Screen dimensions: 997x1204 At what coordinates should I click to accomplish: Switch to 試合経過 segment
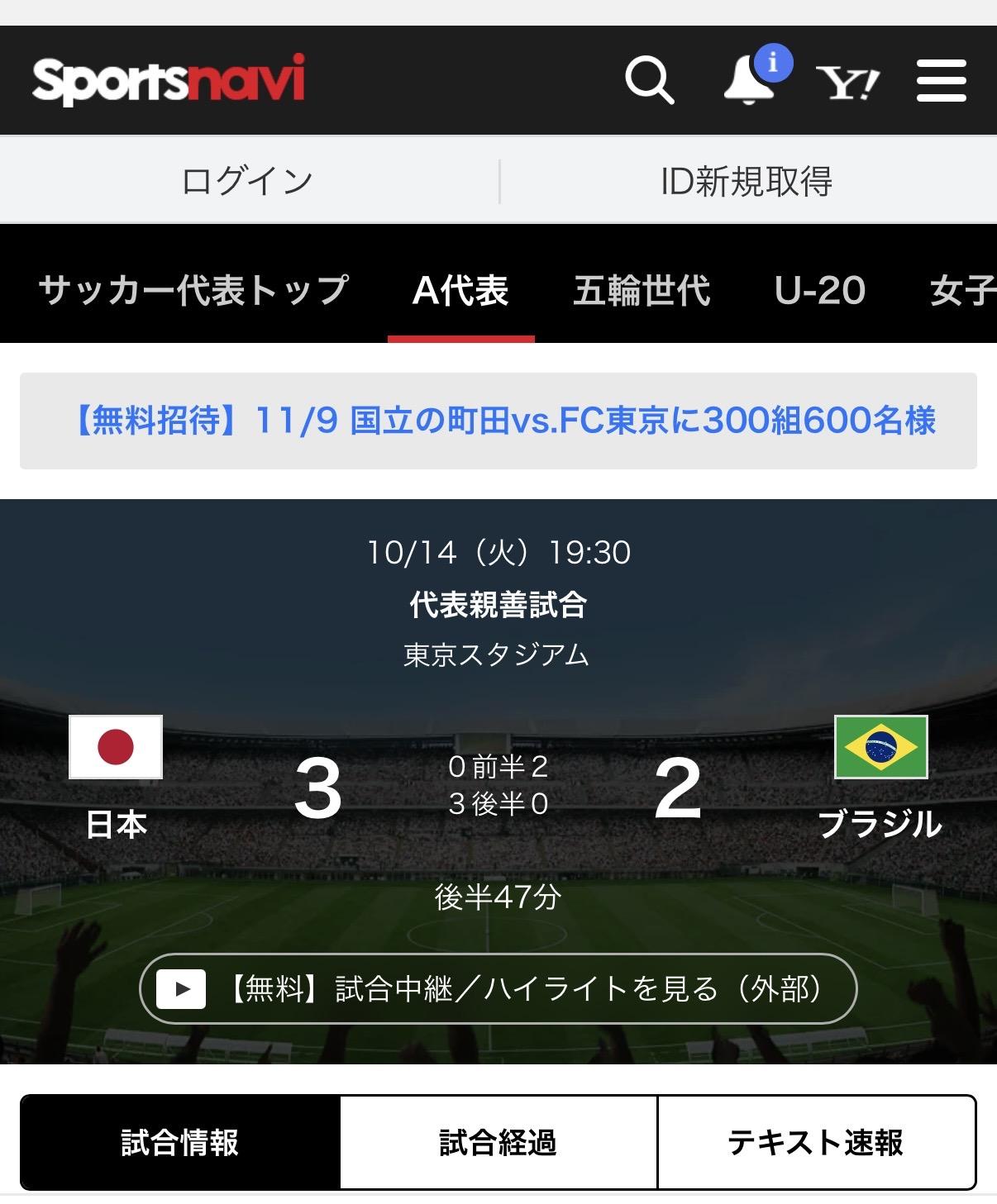tap(498, 1143)
